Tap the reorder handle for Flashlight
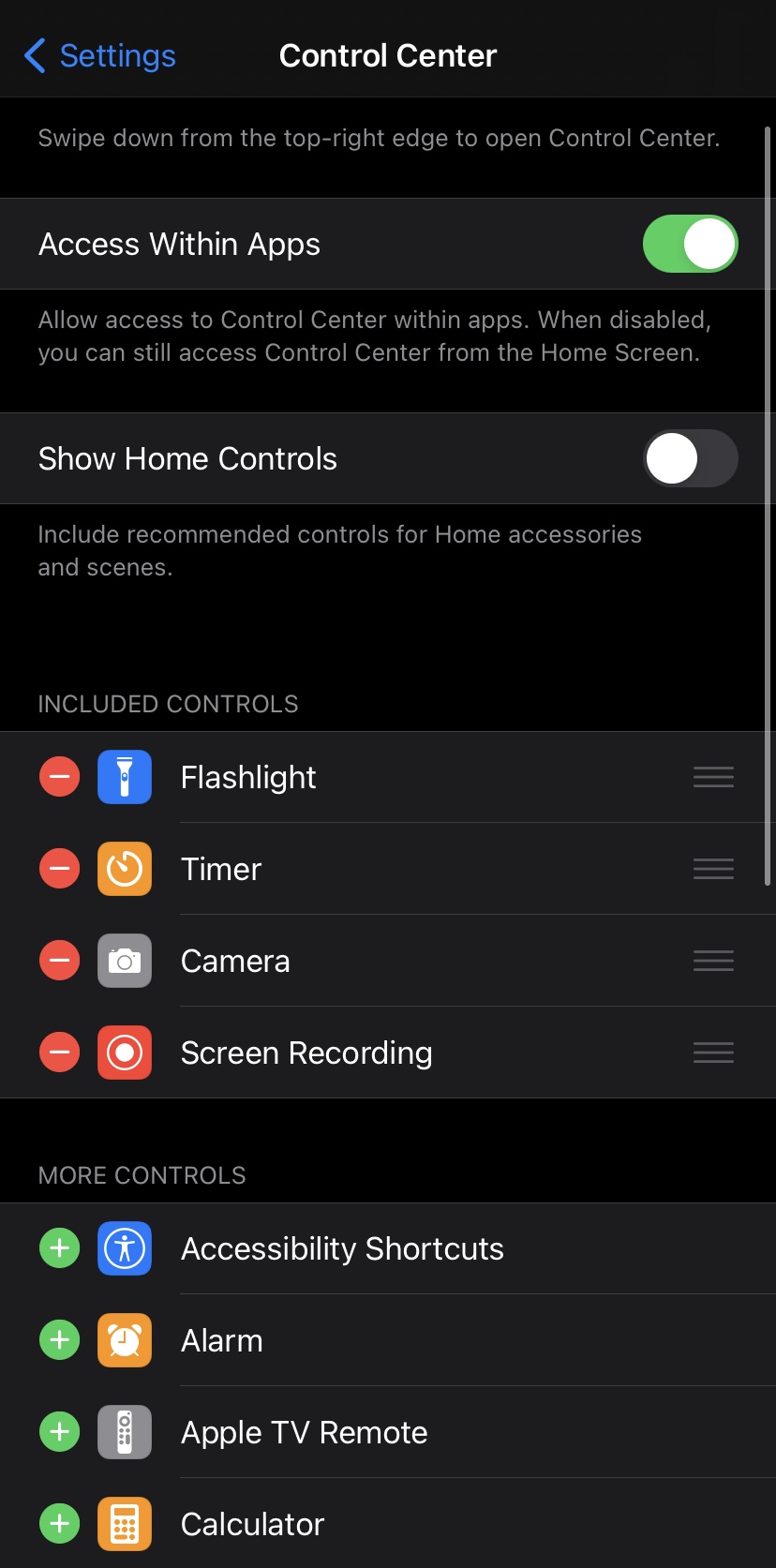The width and height of the screenshot is (776, 1568). coord(713,777)
